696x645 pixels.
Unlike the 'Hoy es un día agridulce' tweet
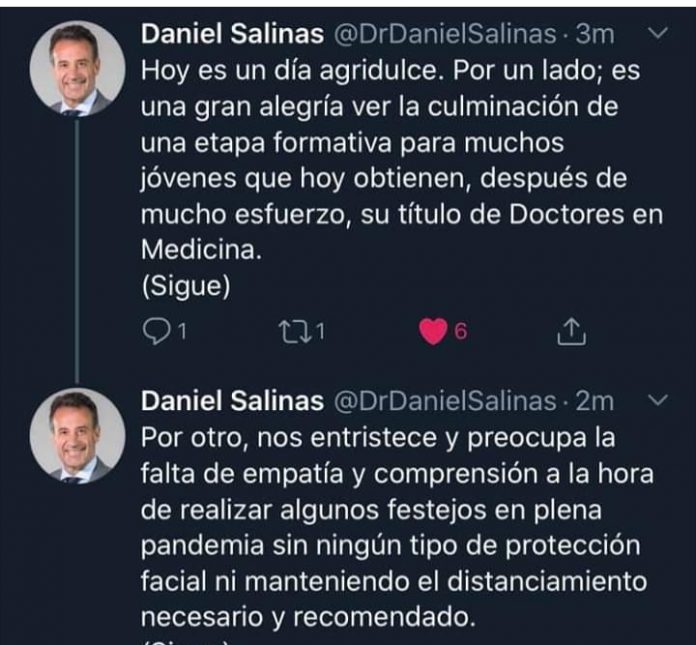[x=432, y=331]
